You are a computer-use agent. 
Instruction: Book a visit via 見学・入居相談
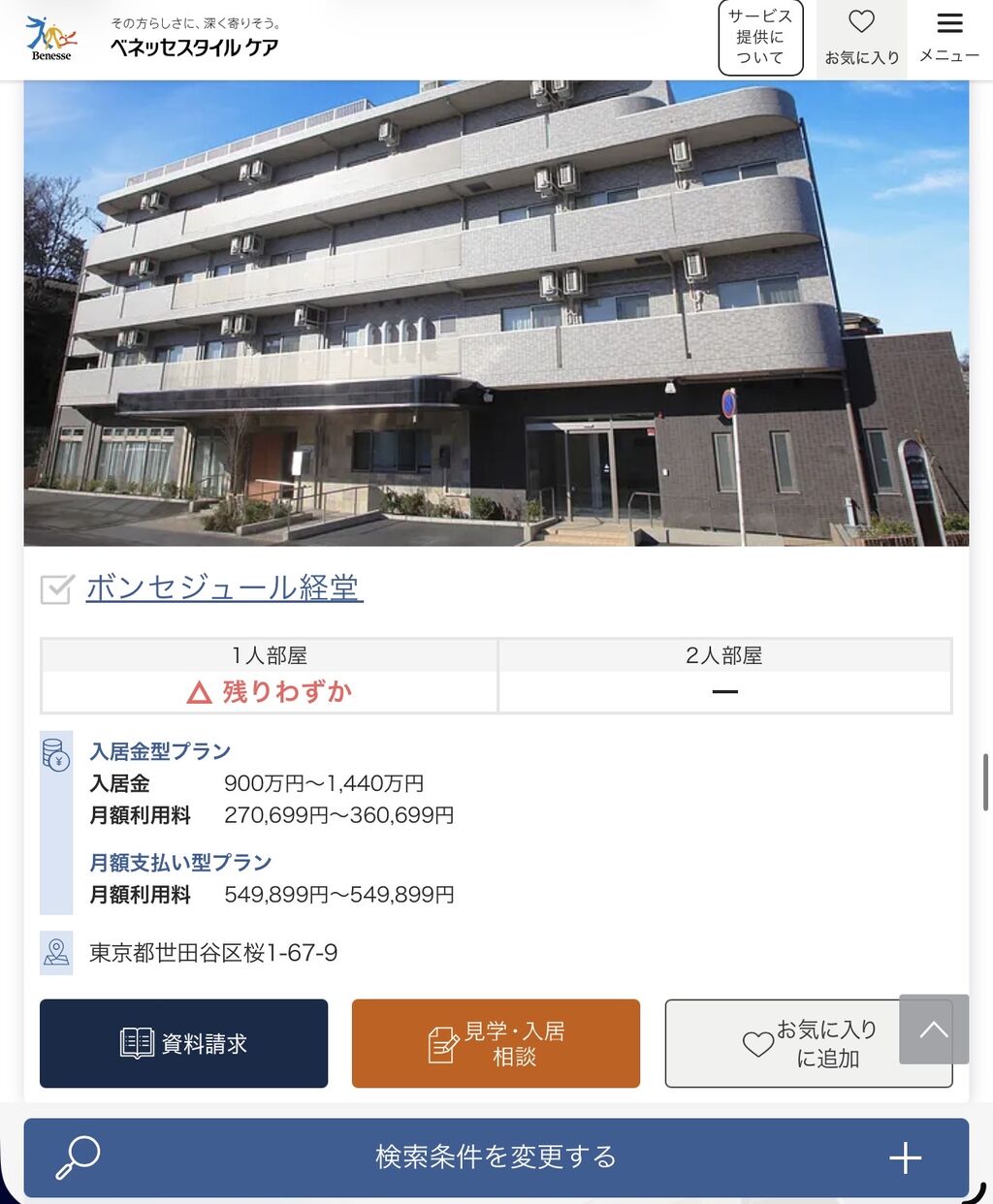point(496,1043)
